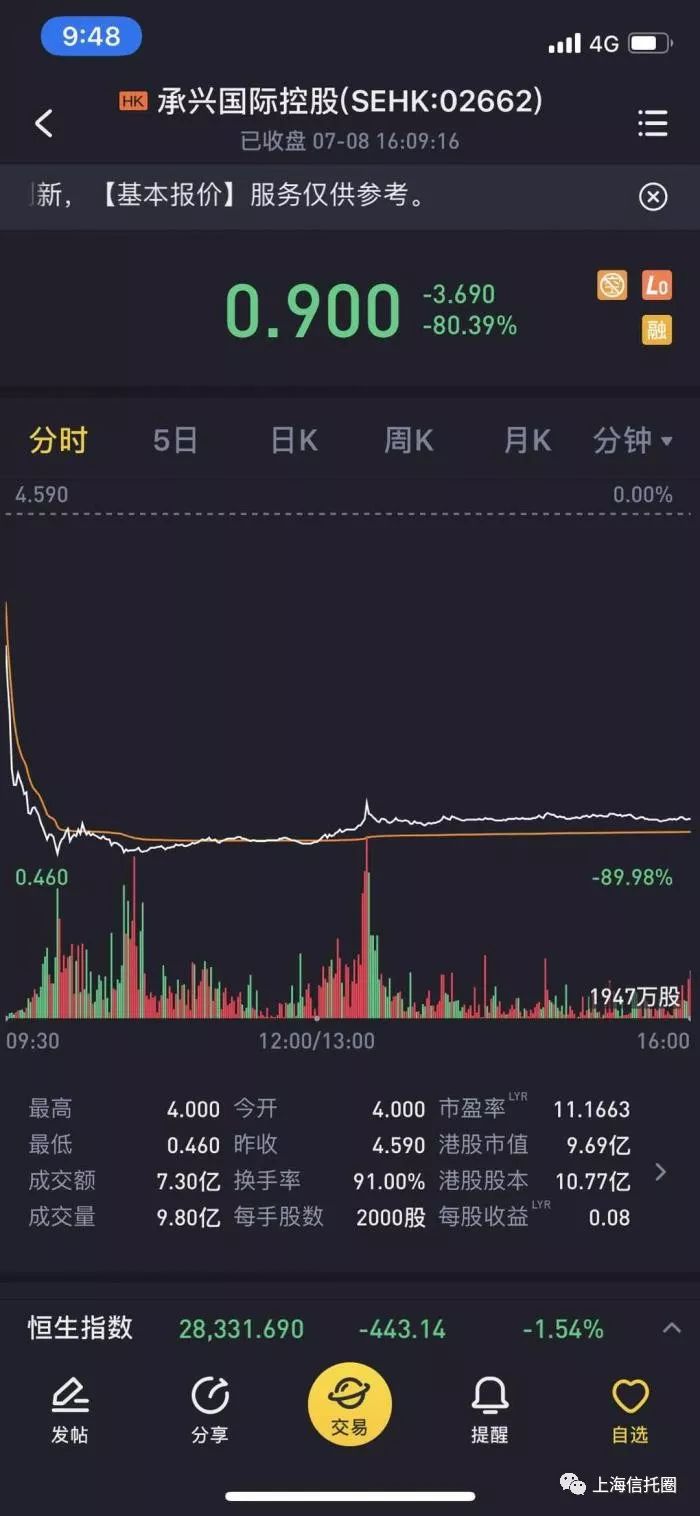Screen dimensions: 700x1516
Task: Select the 周K chart tab
Action: (x=409, y=440)
